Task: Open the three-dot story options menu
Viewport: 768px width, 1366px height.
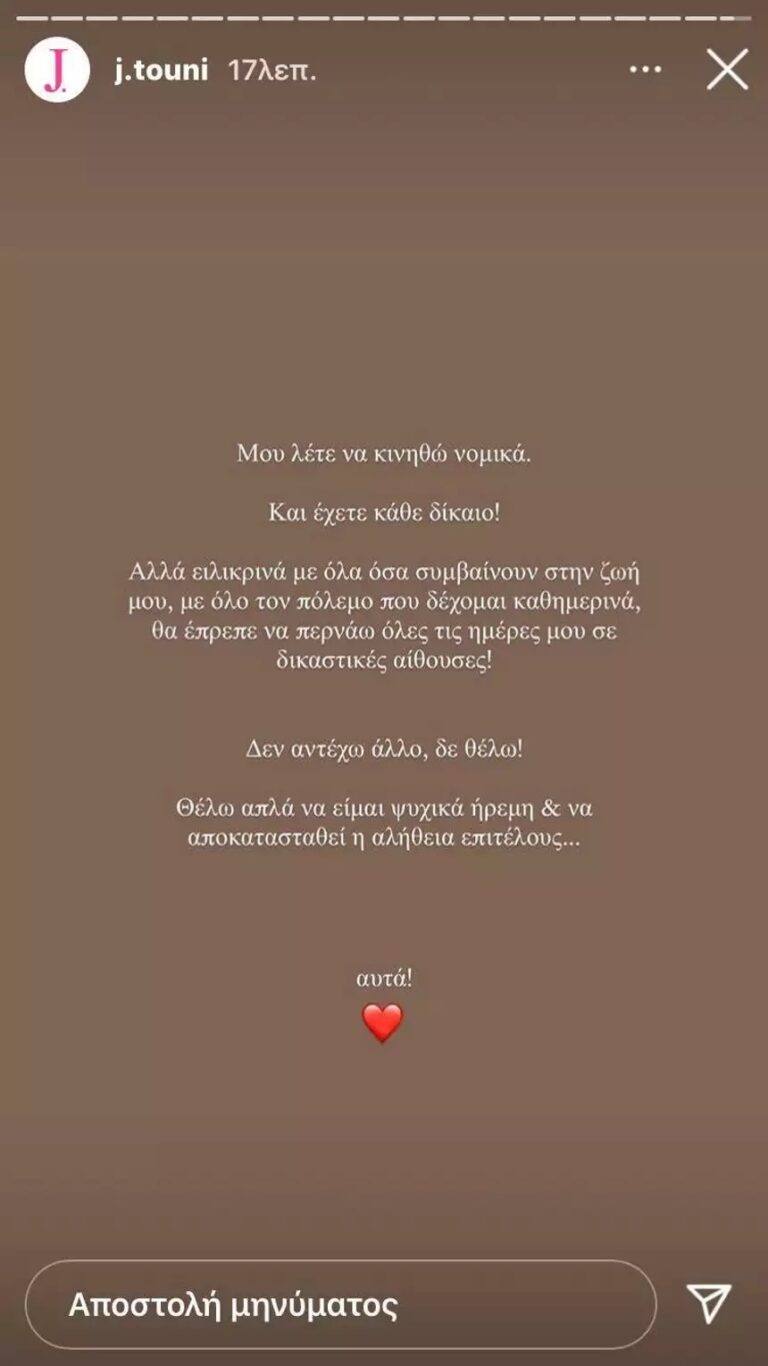Action: pyautogui.click(x=647, y=71)
